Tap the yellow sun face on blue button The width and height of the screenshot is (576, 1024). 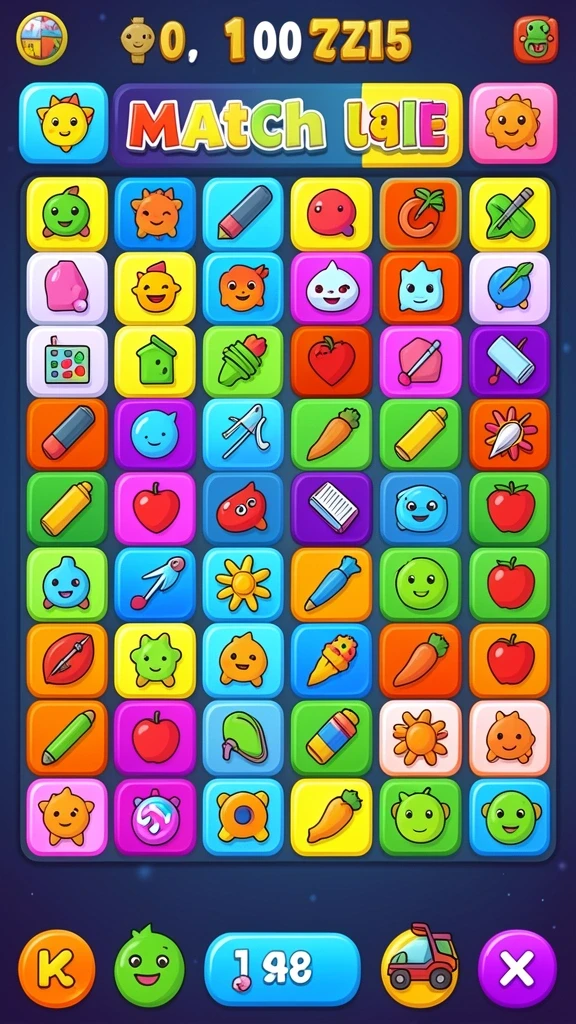[63, 123]
